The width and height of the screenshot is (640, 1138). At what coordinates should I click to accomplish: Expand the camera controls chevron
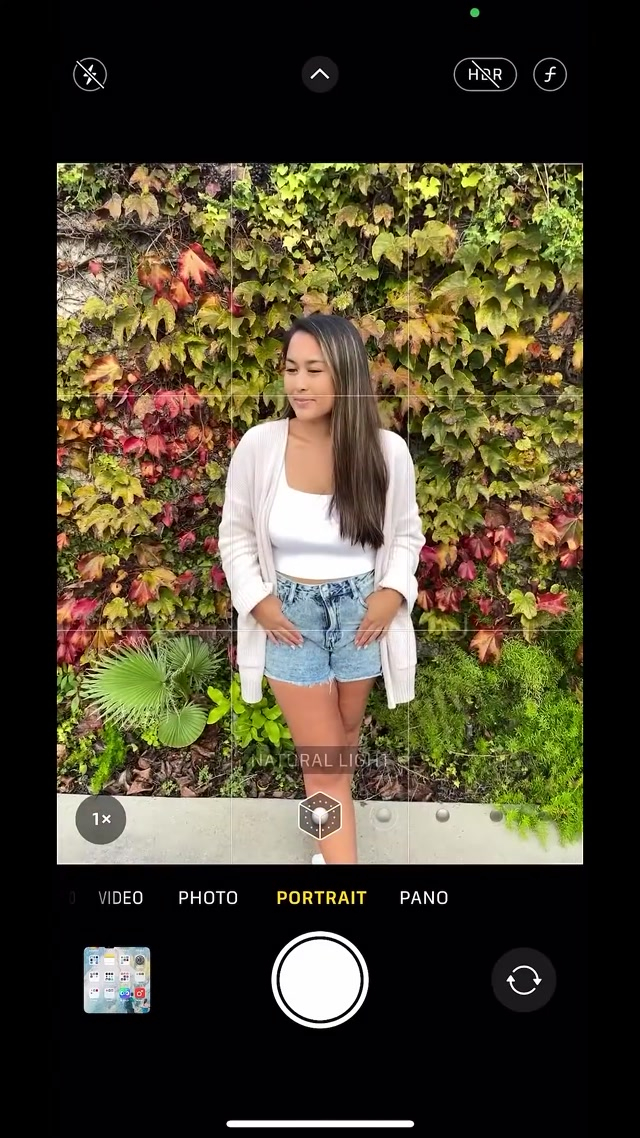tap(320, 74)
